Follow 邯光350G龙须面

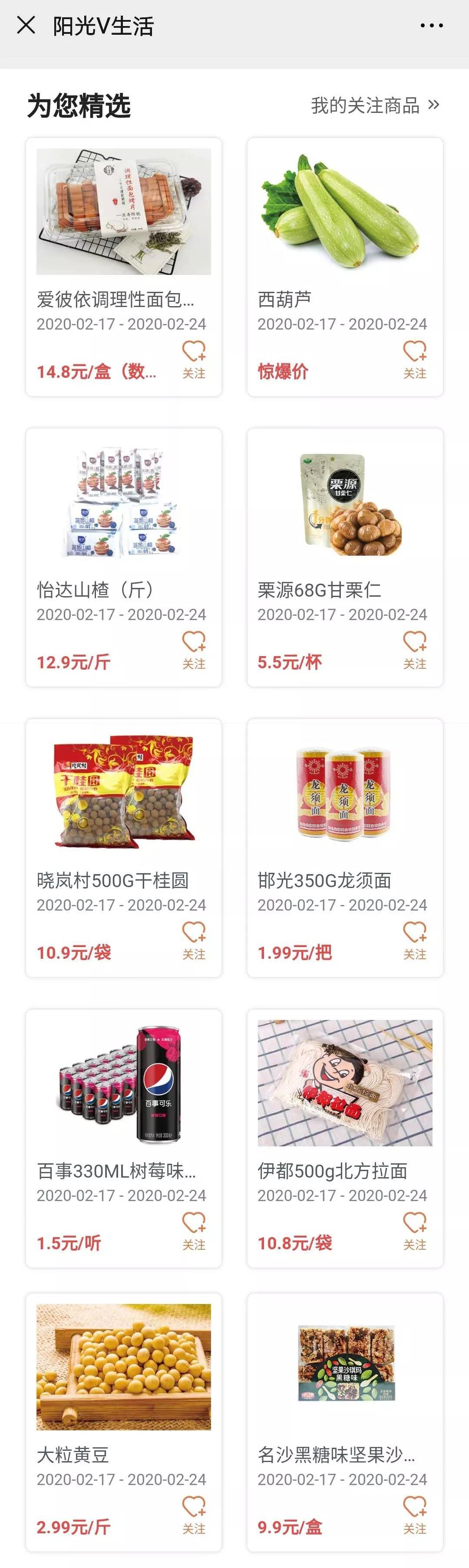point(414,940)
